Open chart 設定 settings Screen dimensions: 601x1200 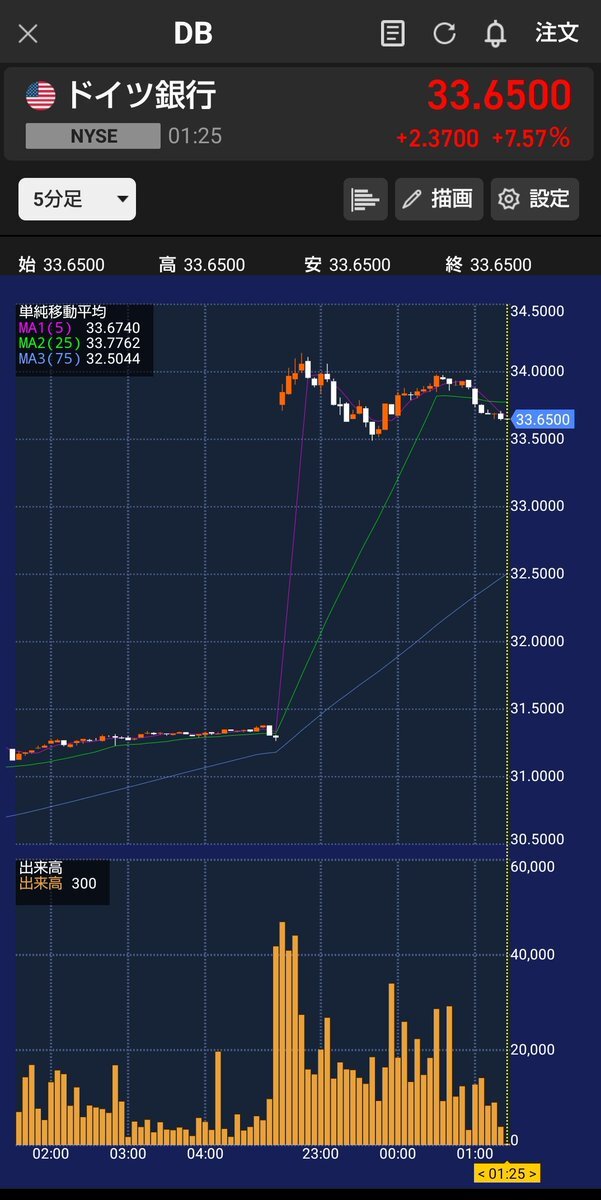tap(535, 199)
